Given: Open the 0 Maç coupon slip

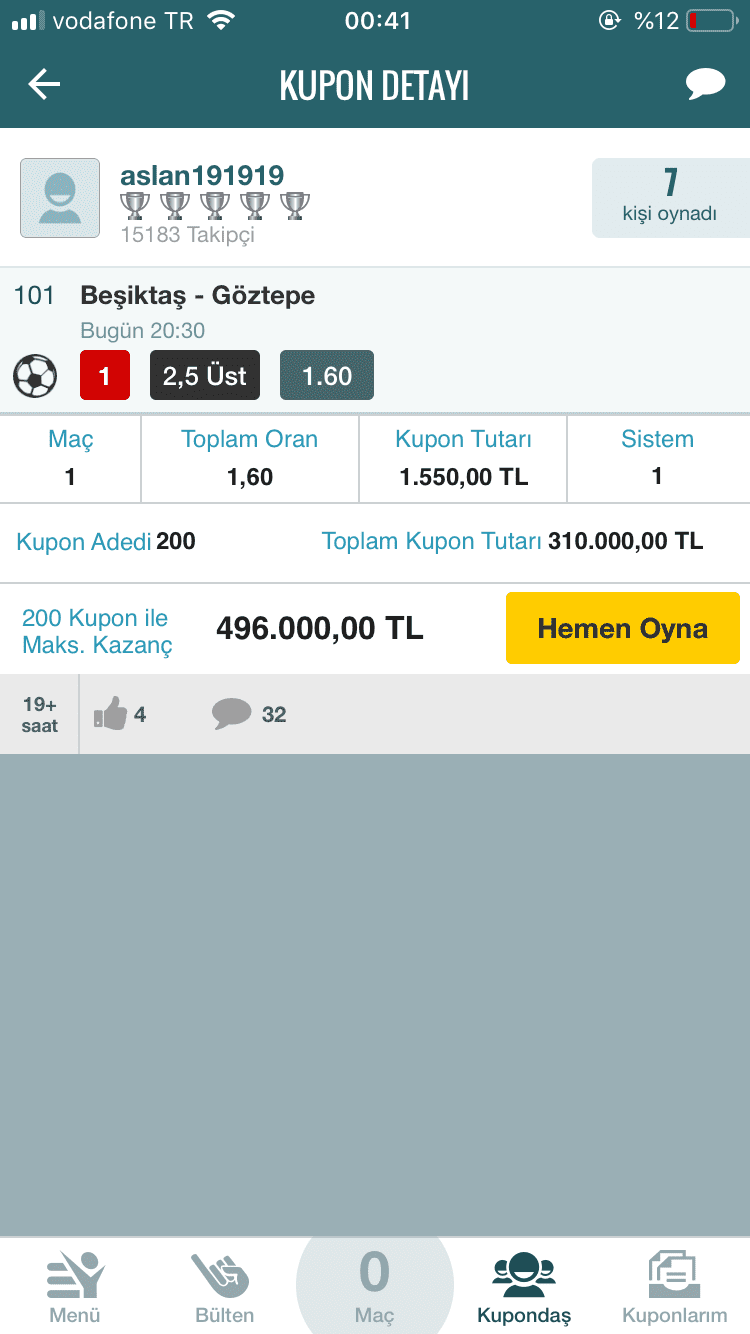Looking at the screenshot, I should click(x=374, y=1285).
